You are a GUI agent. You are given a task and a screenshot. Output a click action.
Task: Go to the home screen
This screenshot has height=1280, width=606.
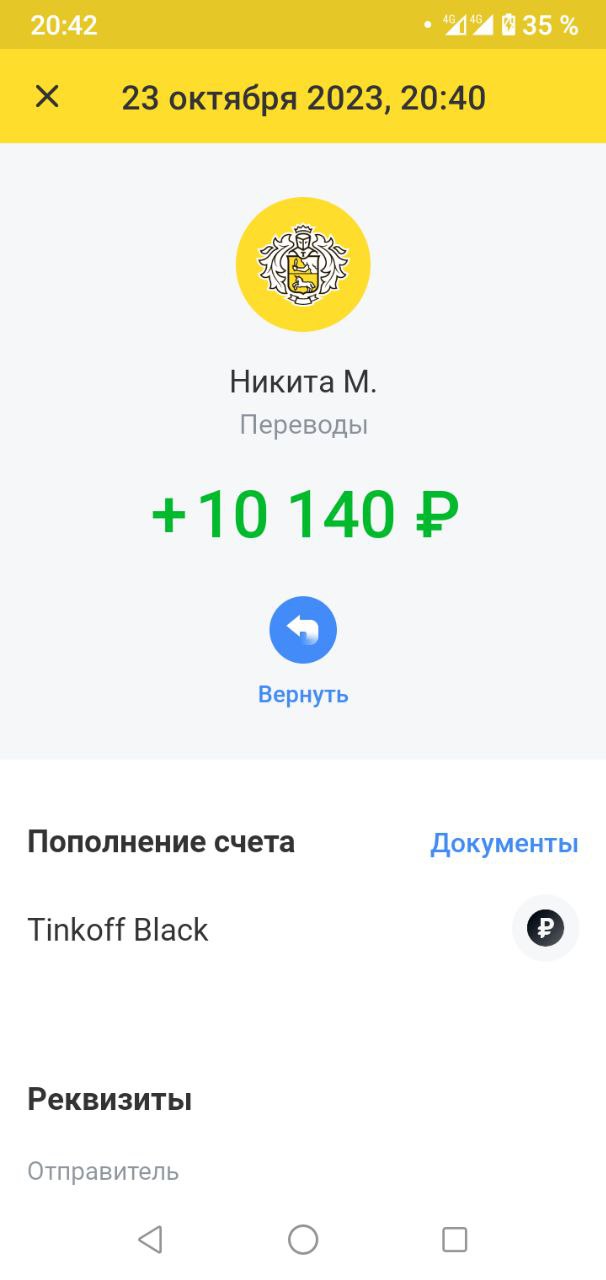pyautogui.click(x=303, y=1240)
